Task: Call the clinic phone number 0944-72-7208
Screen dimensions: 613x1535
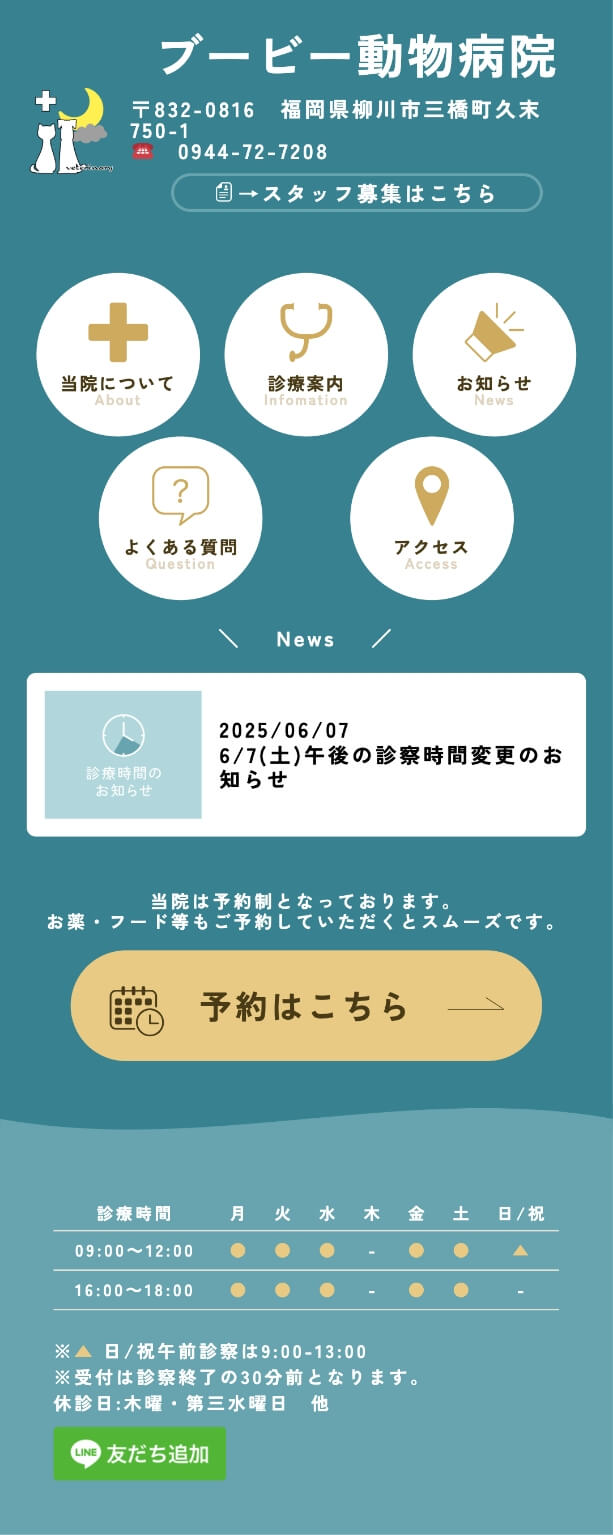Action: [x=252, y=153]
